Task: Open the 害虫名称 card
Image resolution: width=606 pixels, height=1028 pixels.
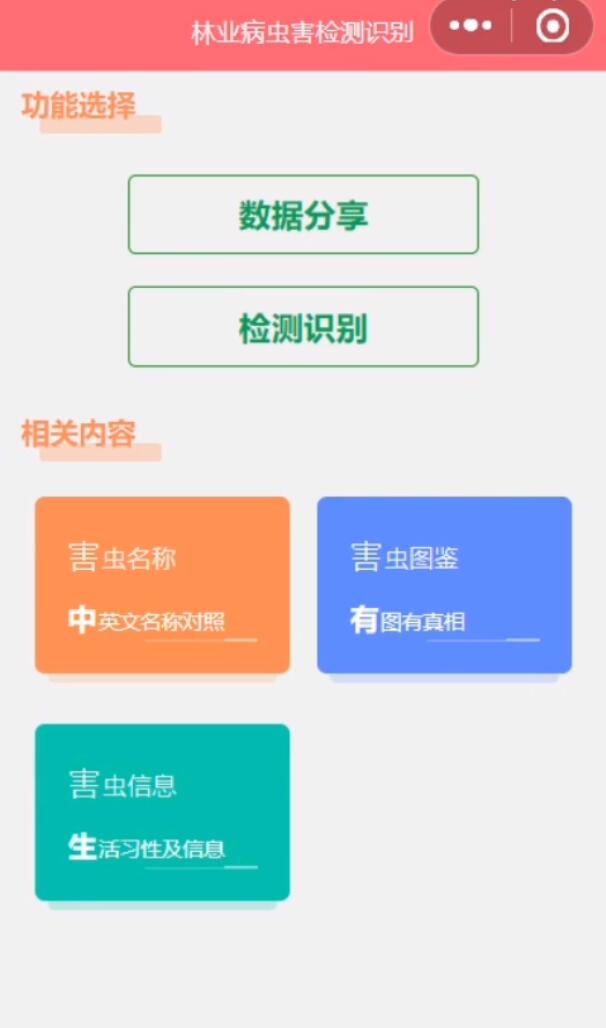Action: (x=162, y=585)
